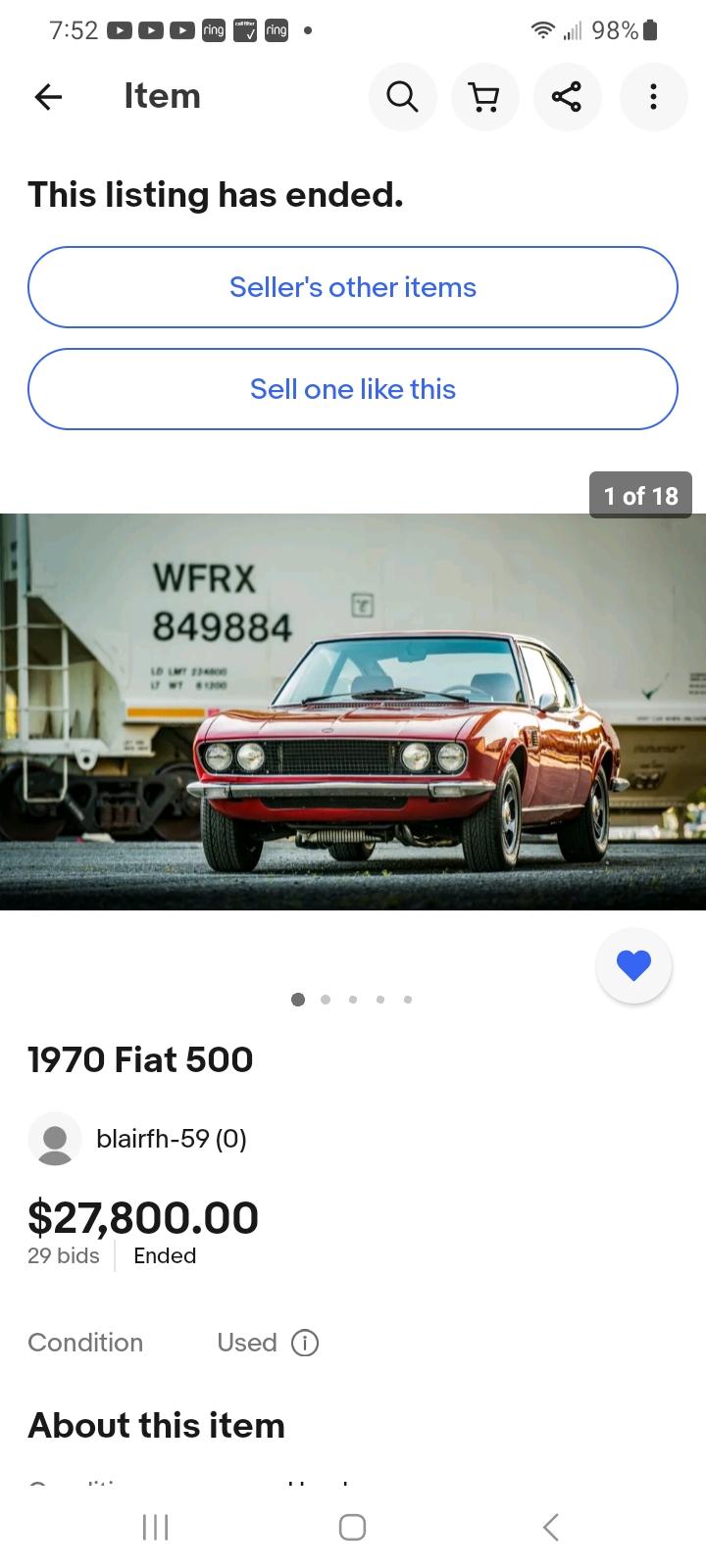
Task: Open the red Fiat listing photo
Action: tap(353, 711)
